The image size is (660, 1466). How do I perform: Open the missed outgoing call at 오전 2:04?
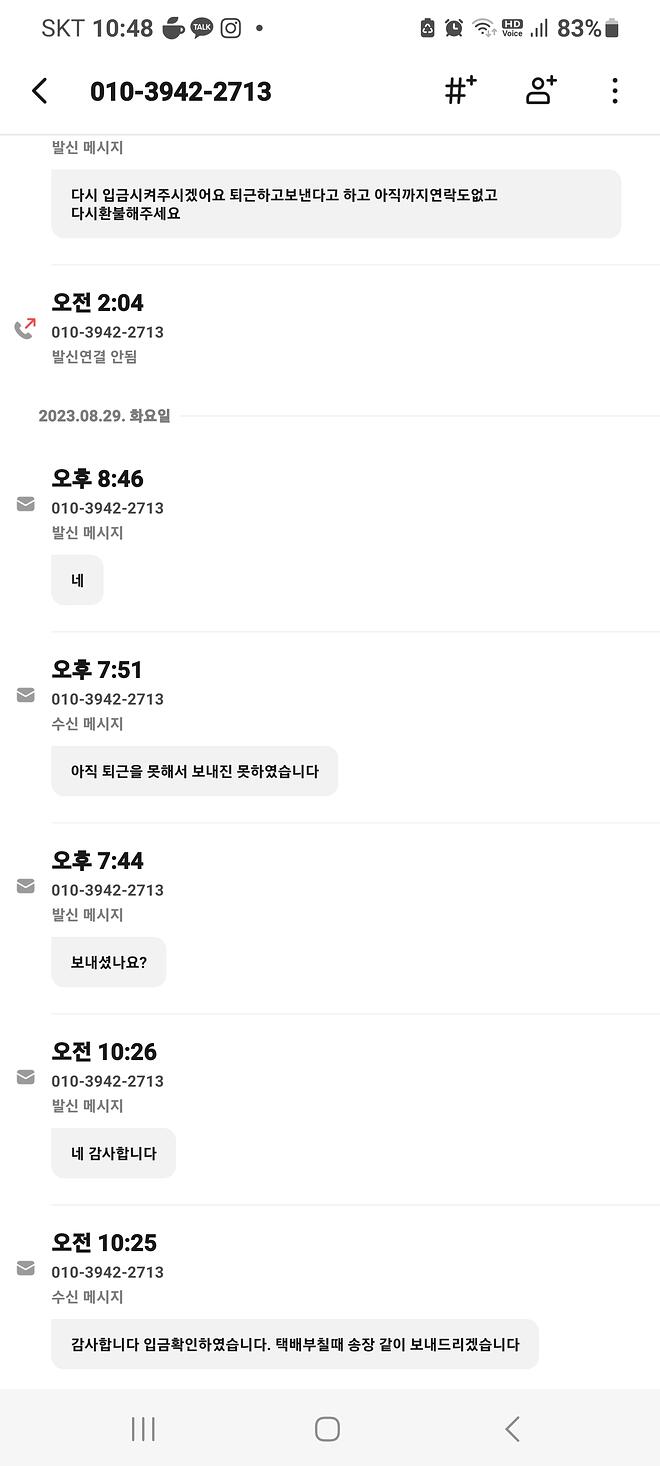(x=330, y=328)
